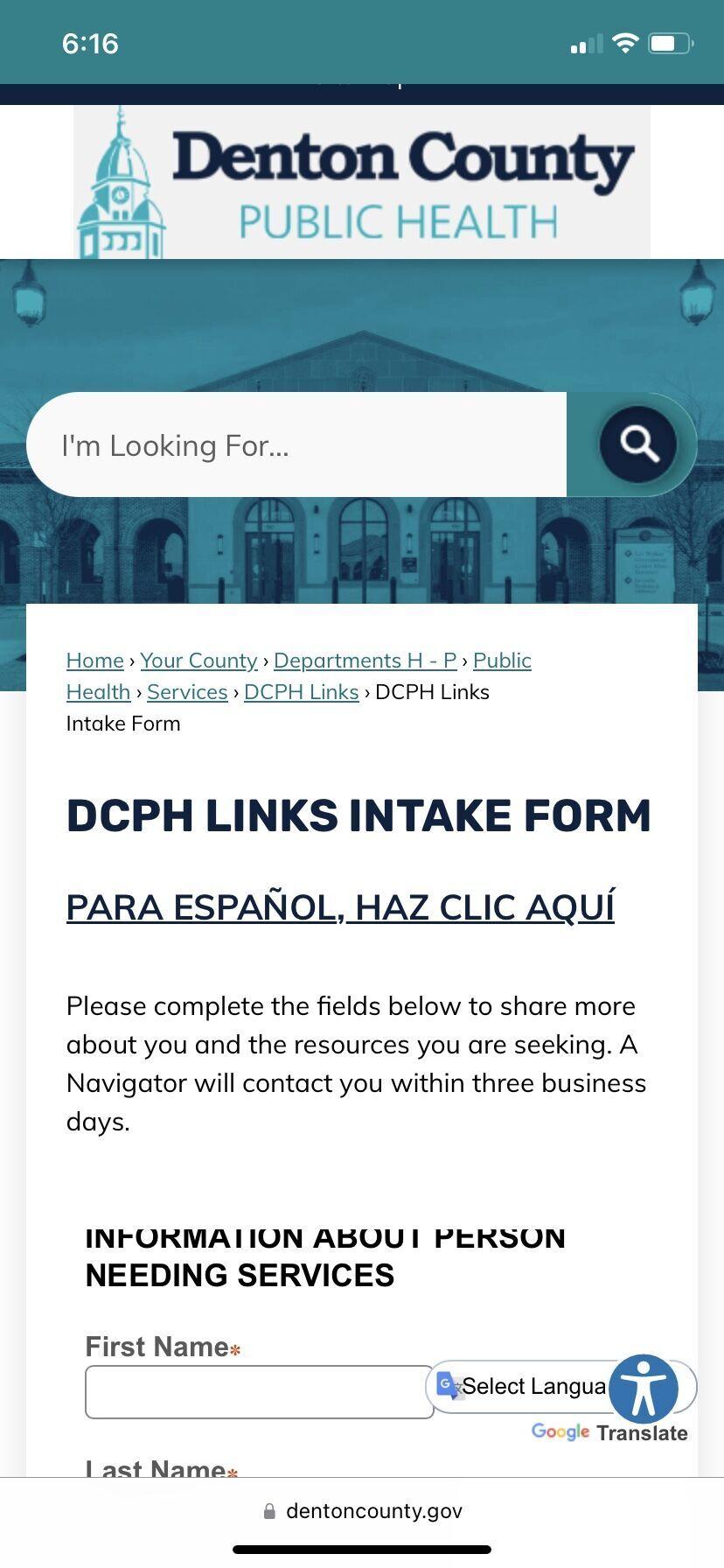This screenshot has height=1568, width=724.
Task: Open the Services breadcrumb link
Action: [187, 692]
